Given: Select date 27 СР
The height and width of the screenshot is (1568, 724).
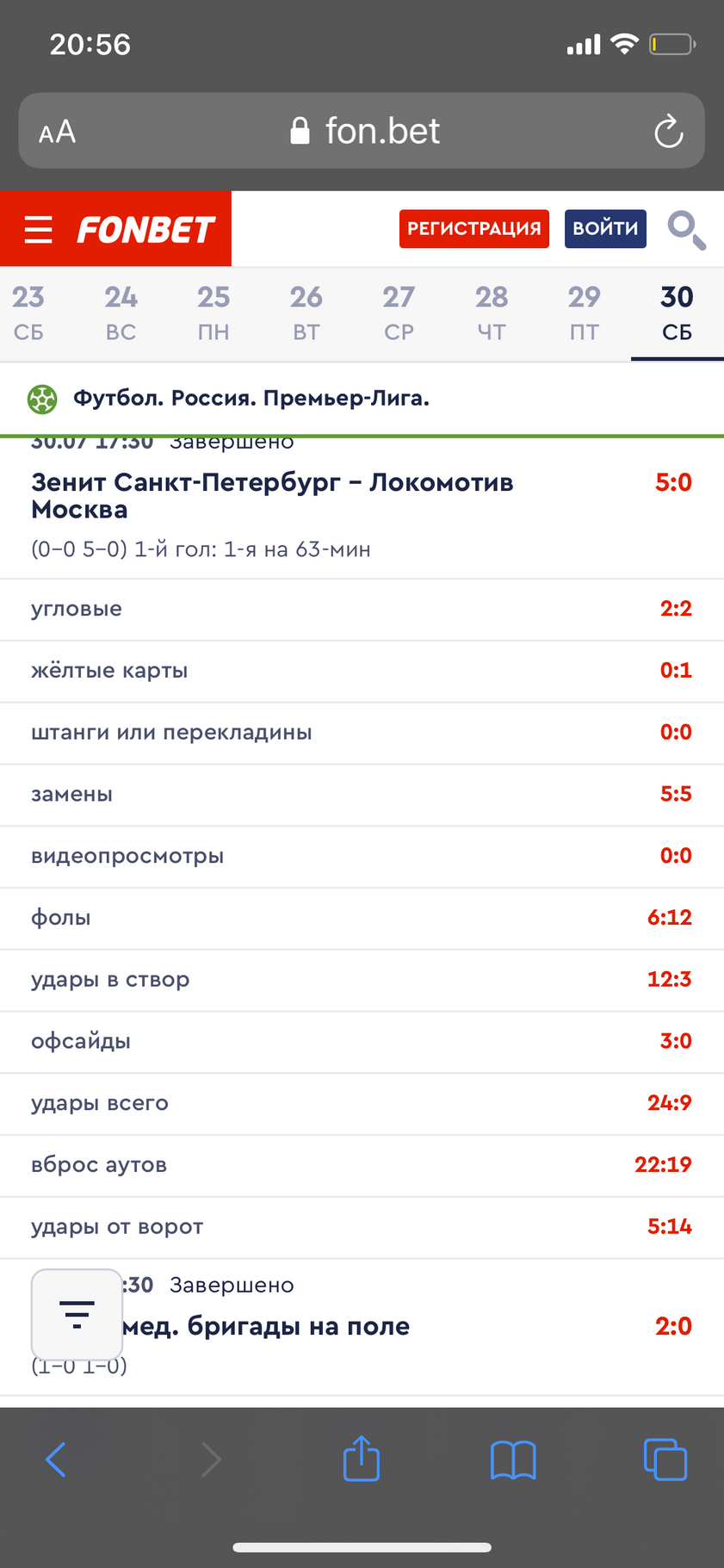Looking at the screenshot, I should click(399, 313).
